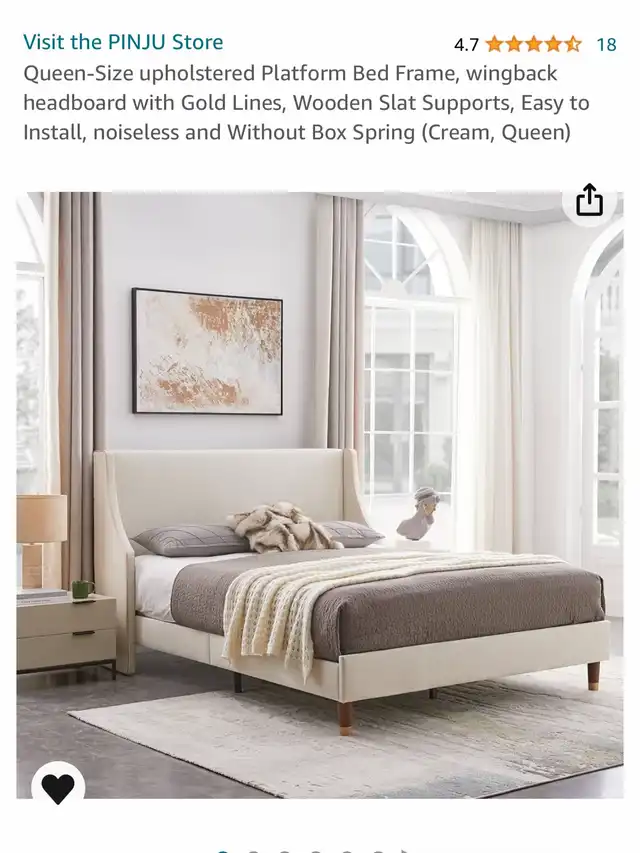Share this bed frame listing
Image resolution: width=640 pixels, height=853 pixels.
click(589, 200)
